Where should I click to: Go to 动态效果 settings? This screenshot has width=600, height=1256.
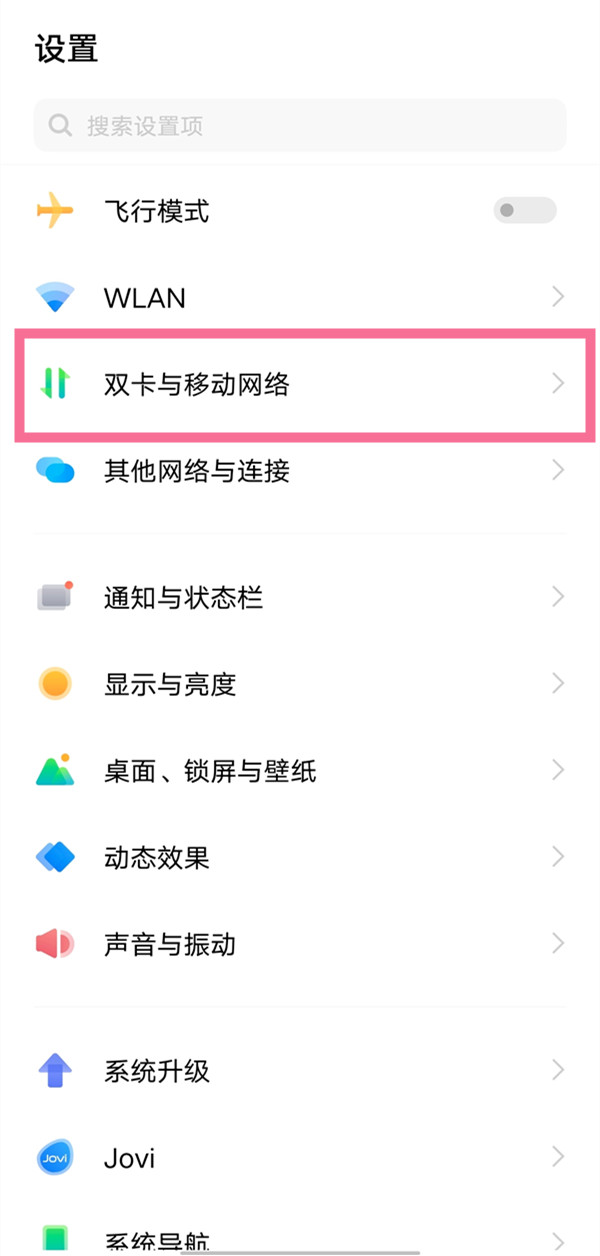point(300,858)
